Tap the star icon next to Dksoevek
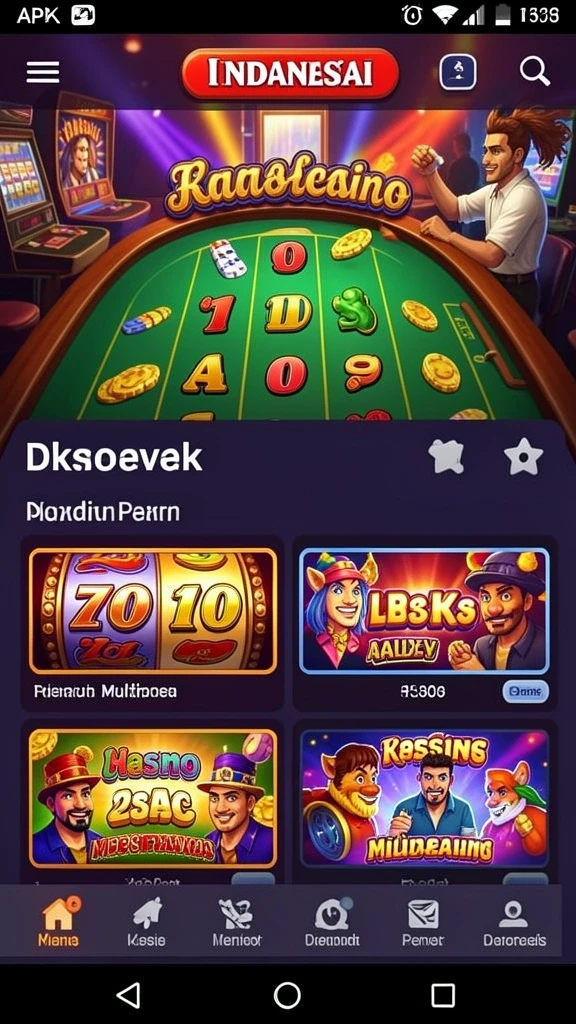 524,457
